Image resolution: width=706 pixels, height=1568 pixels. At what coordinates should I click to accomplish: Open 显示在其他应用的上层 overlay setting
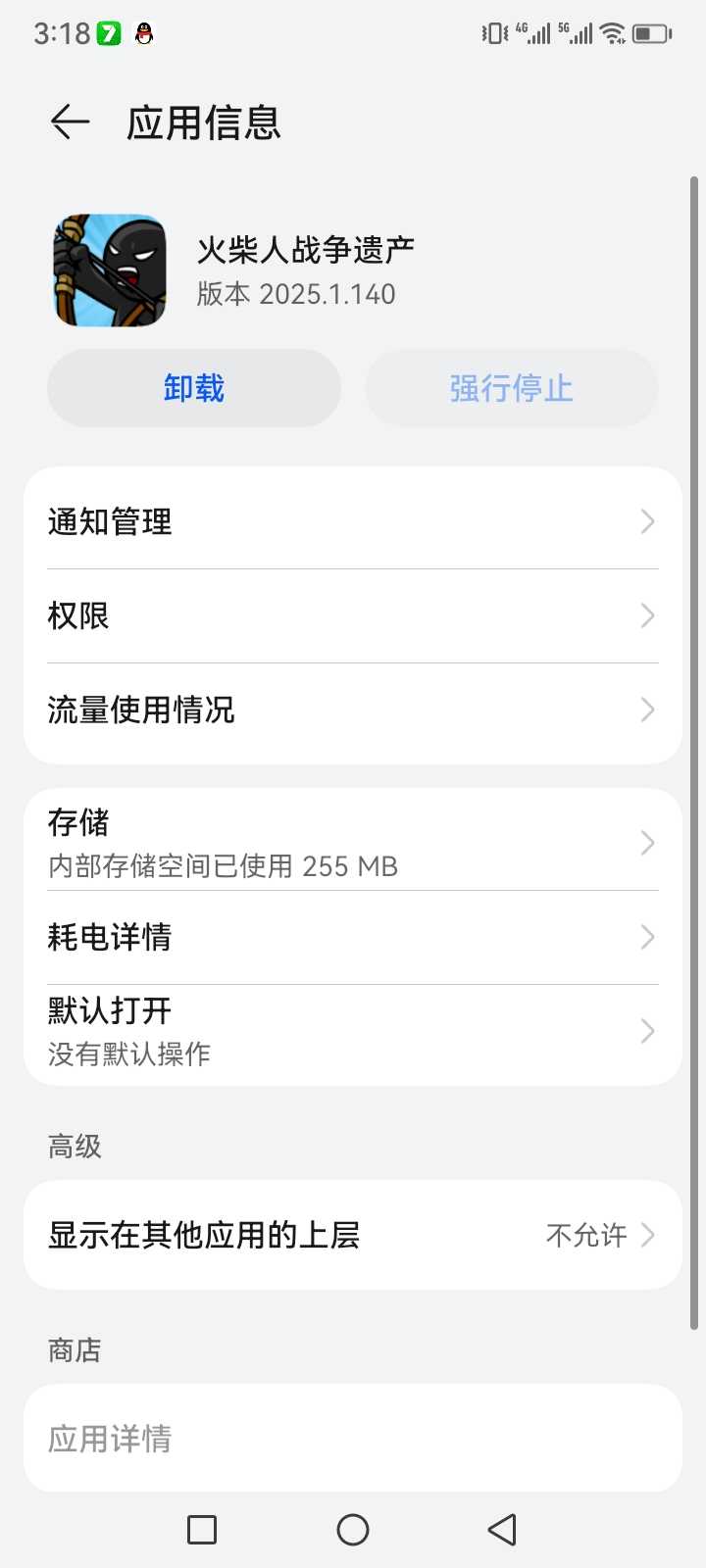point(353,1235)
